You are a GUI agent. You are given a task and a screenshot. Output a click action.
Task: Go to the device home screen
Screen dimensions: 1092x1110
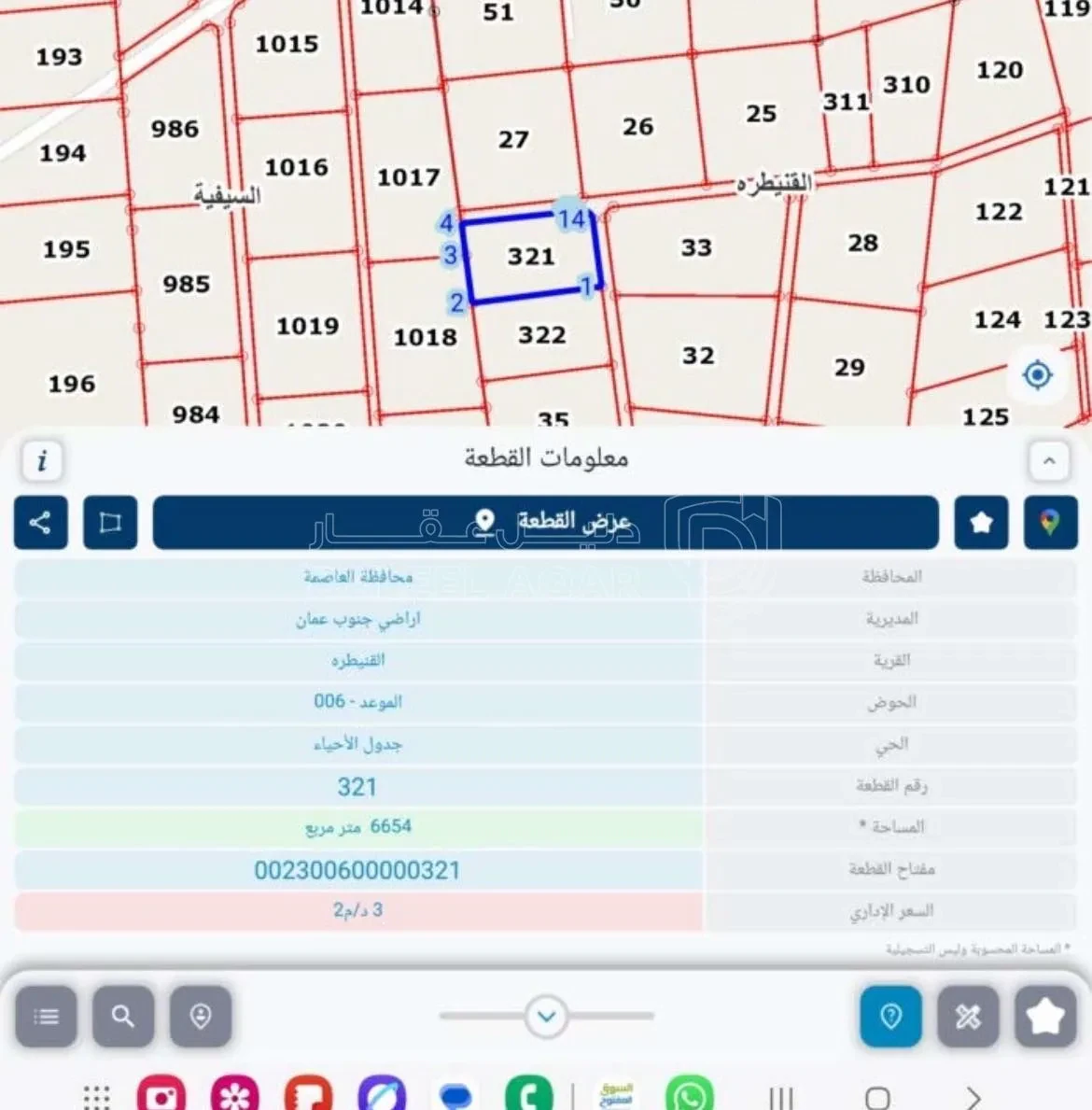(x=877, y=1098)
